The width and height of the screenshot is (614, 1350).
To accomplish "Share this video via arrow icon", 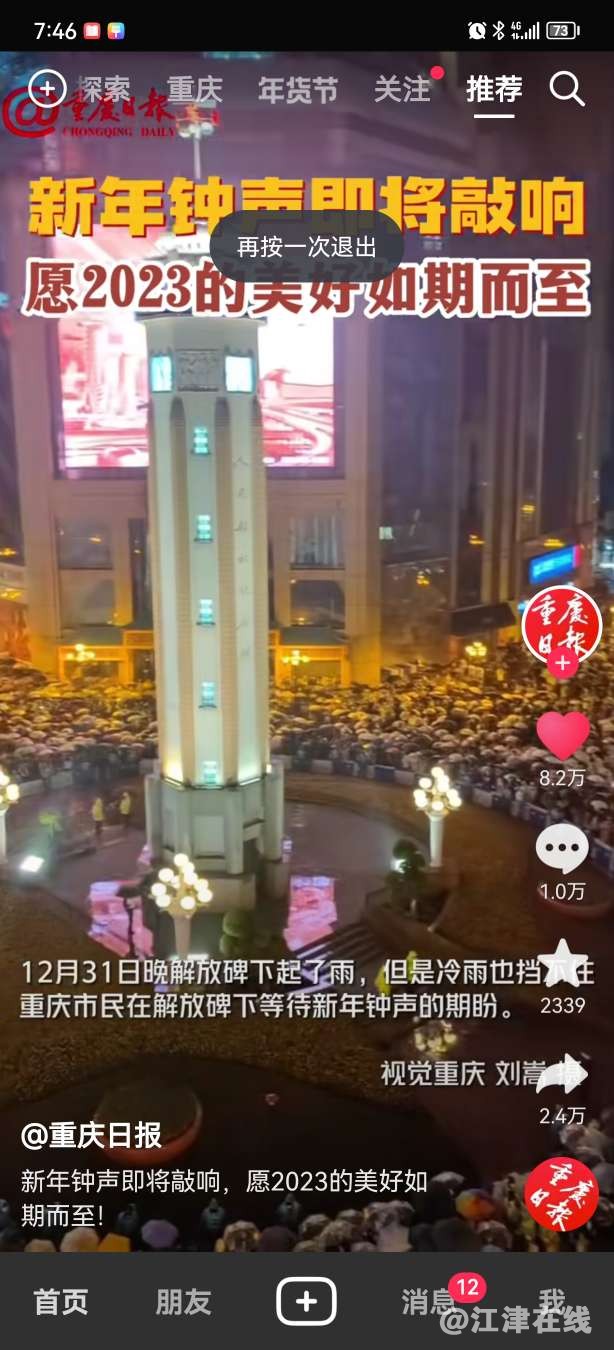I will point(562,1076).
